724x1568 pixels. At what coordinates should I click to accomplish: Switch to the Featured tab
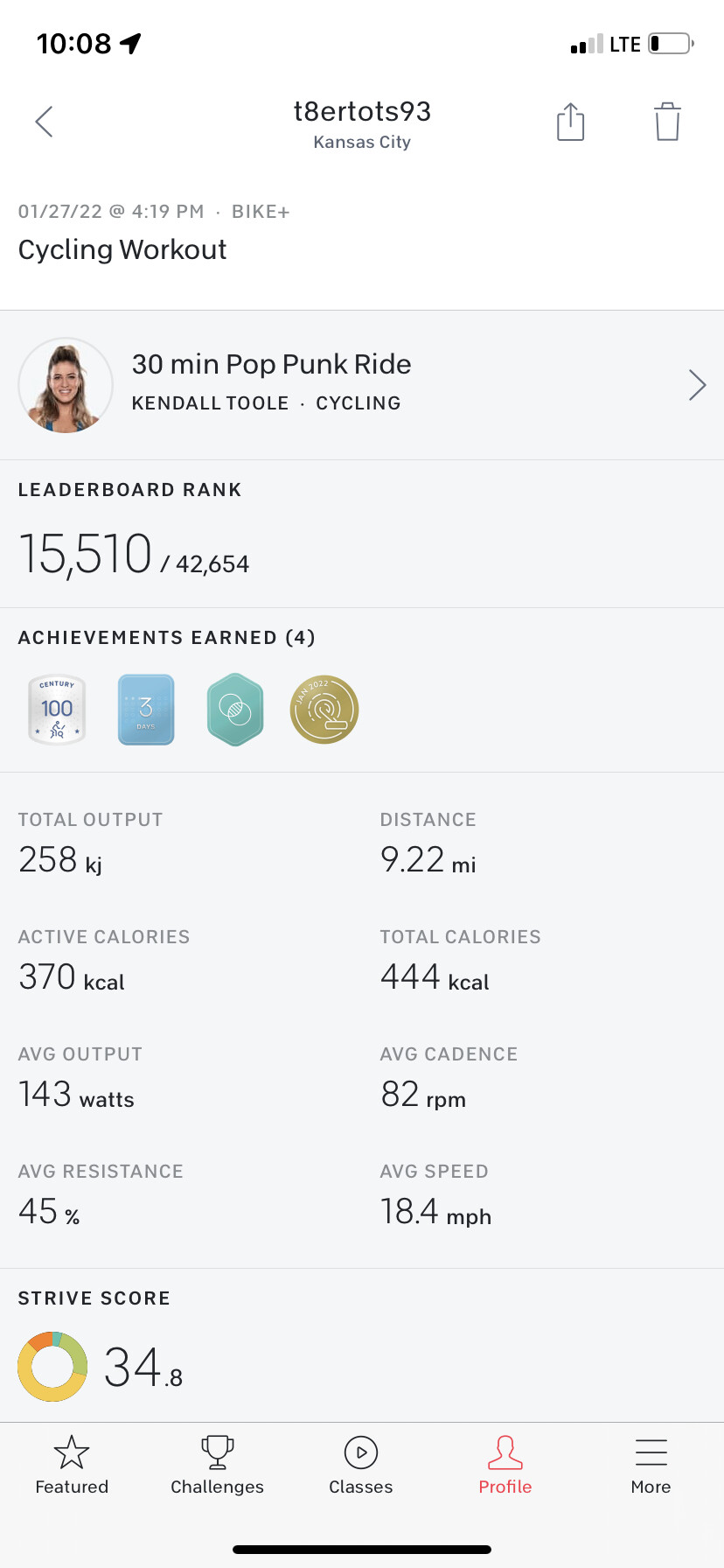pos(72,1465)
